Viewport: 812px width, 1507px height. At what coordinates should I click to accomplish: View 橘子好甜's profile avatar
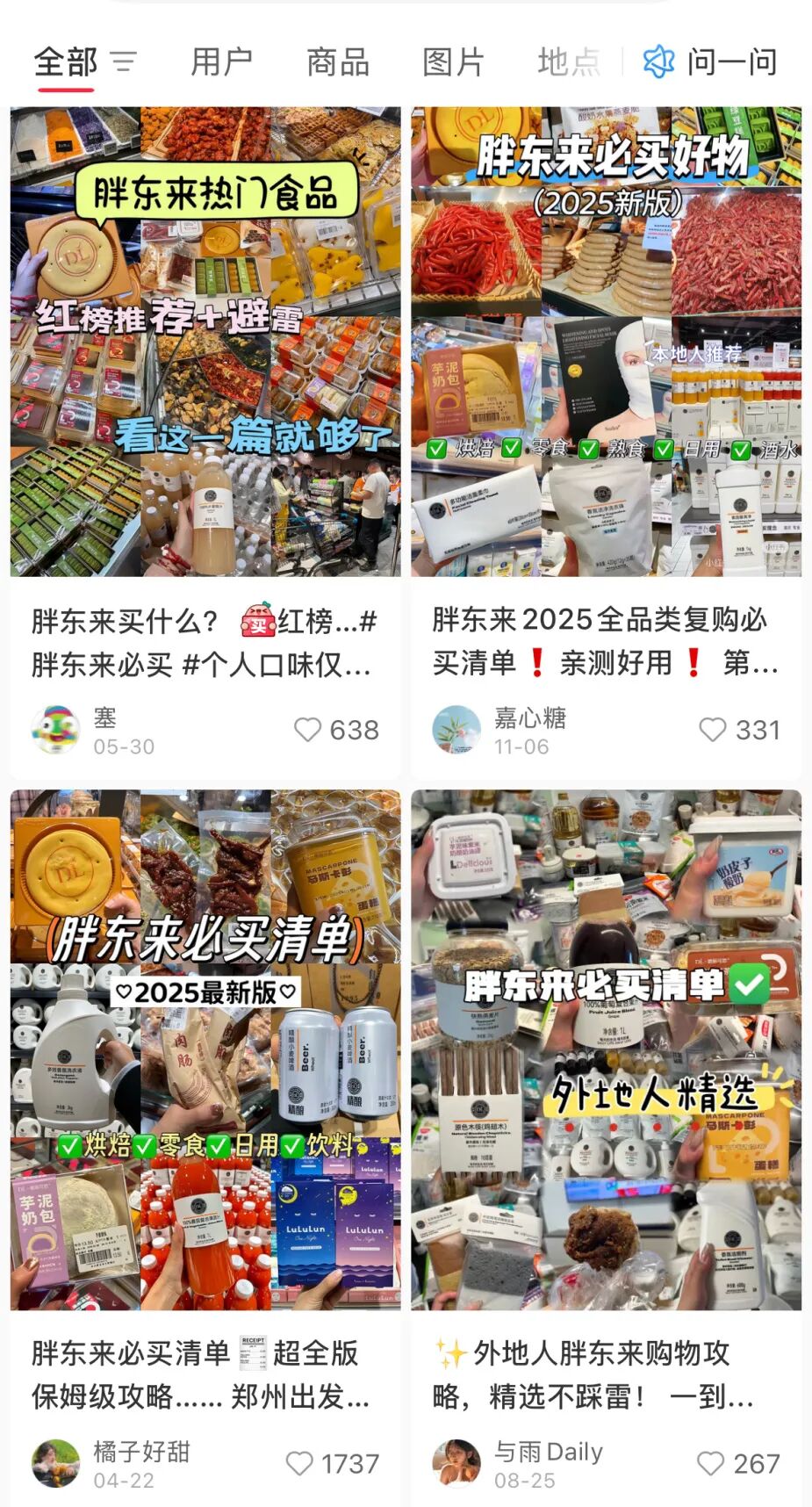(x=55, y=1463)
